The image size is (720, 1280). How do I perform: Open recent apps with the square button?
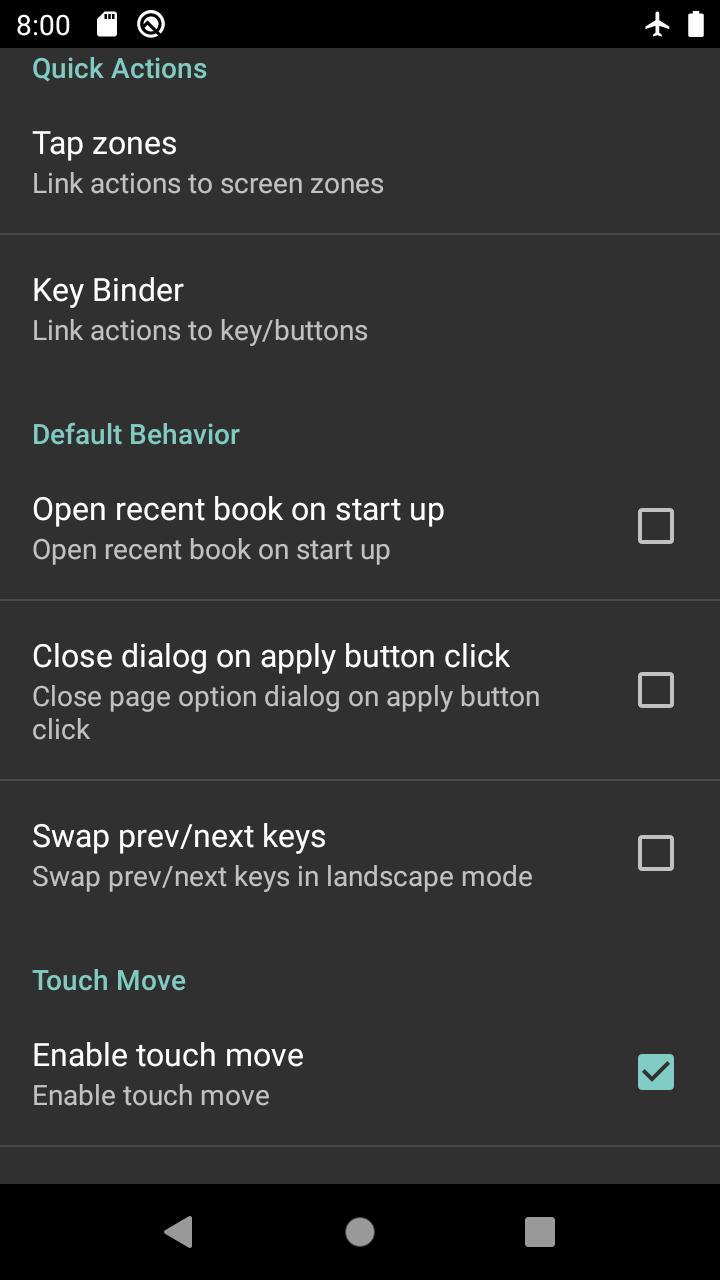tap(539, 1232)
